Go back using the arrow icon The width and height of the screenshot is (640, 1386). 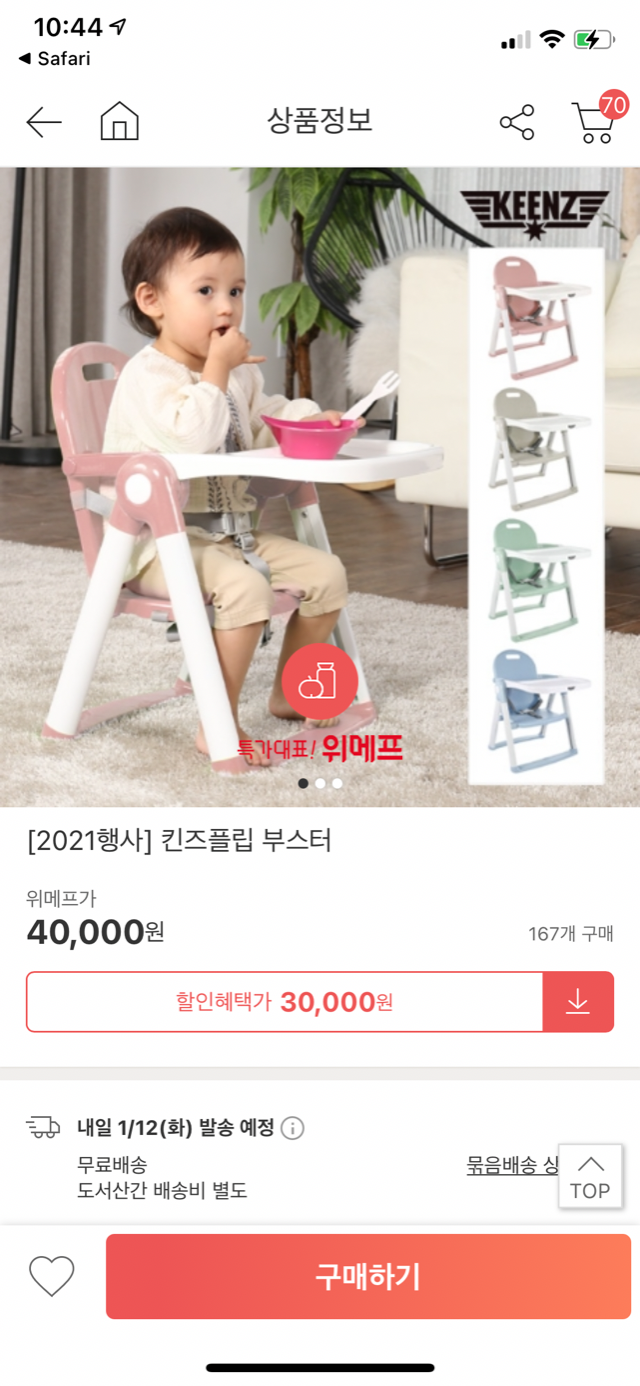[x=44, y=123]
